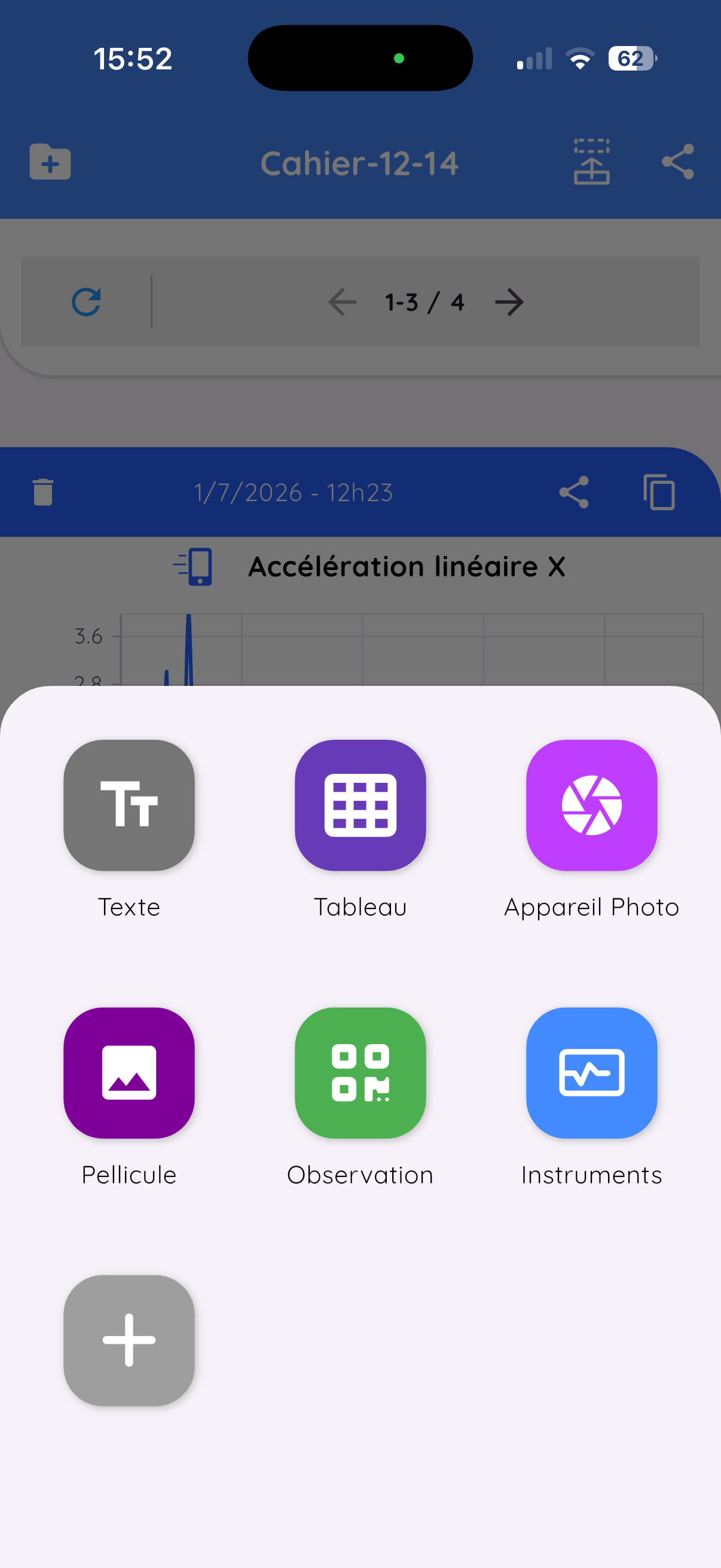721x1568 pixels.
Task: Duplicate the 1/7/2026 entry
Action: pyautogui.click(x=659, y=492)
